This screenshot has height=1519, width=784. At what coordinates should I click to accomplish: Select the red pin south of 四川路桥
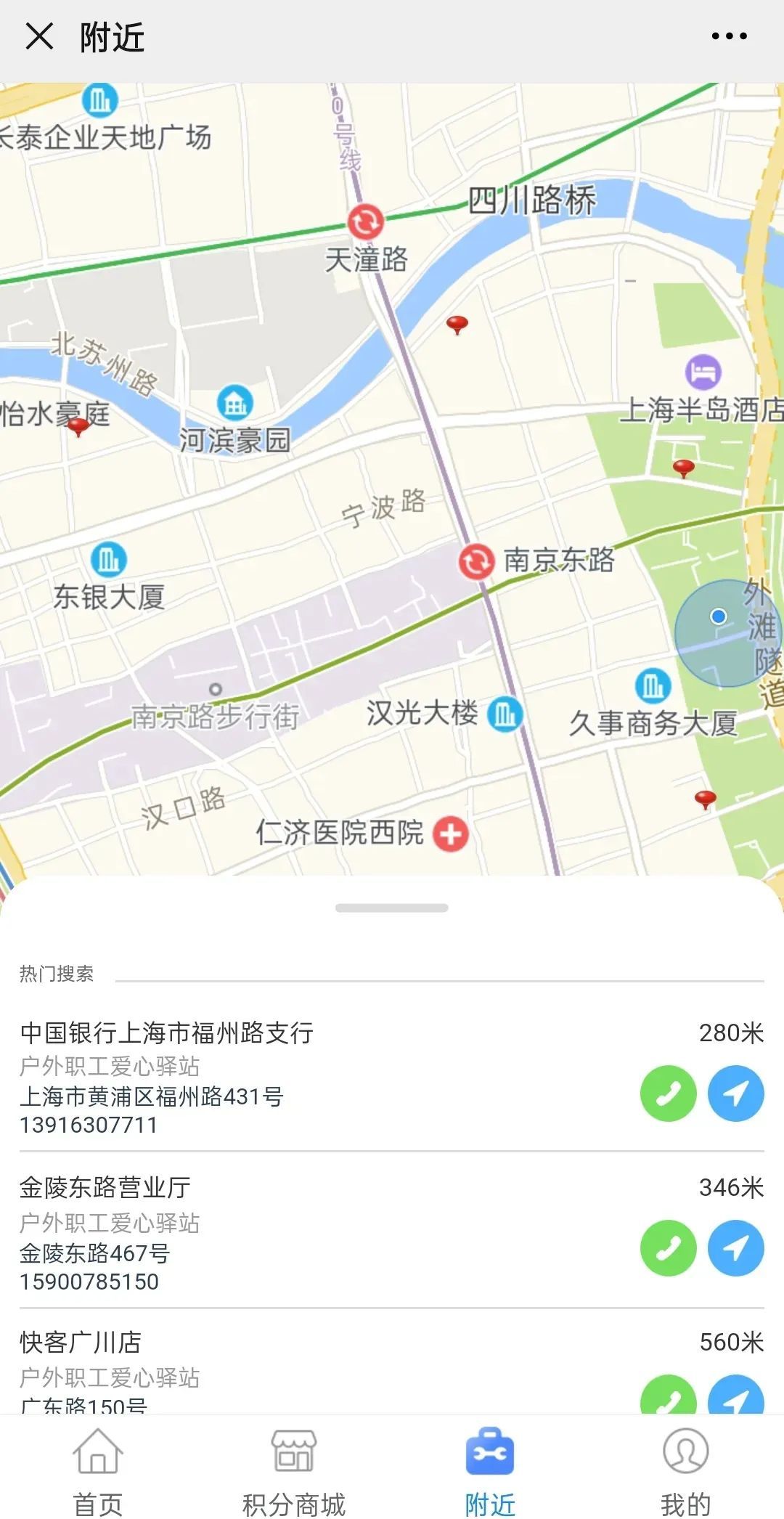tap(457, 324)
